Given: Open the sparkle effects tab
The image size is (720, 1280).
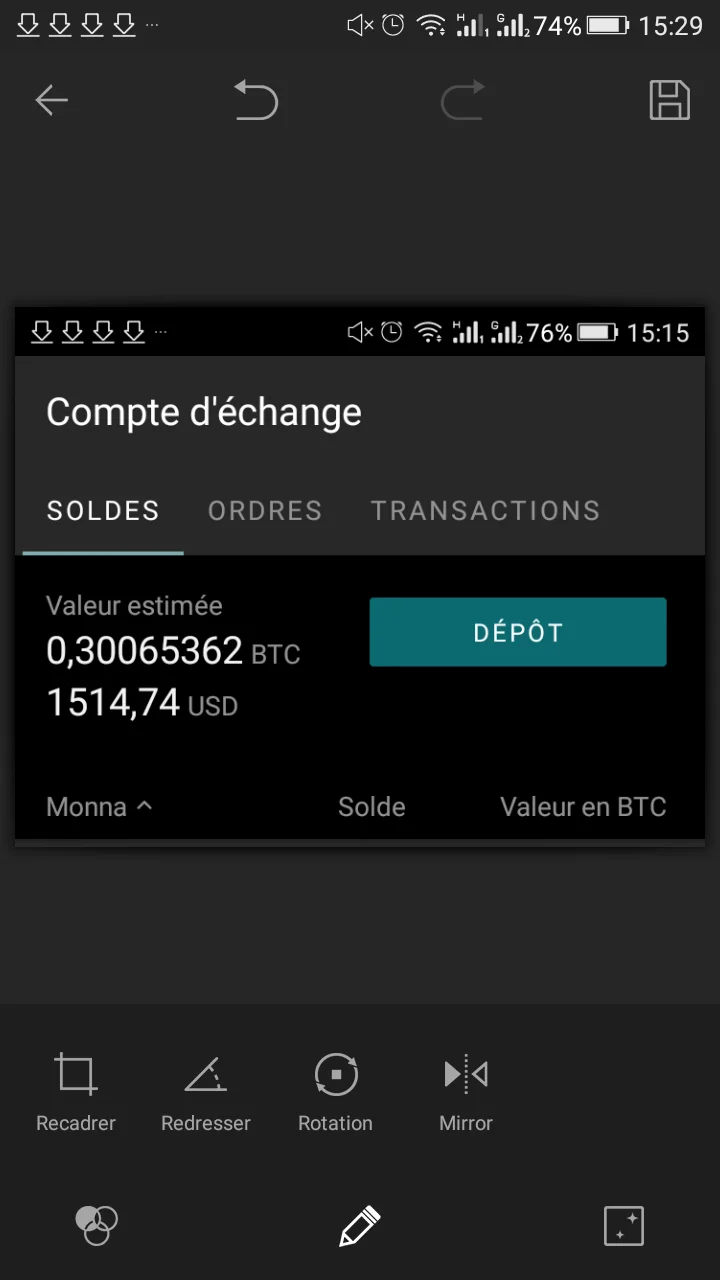Looking at the screenshot, I should (x=624, y=1226).
